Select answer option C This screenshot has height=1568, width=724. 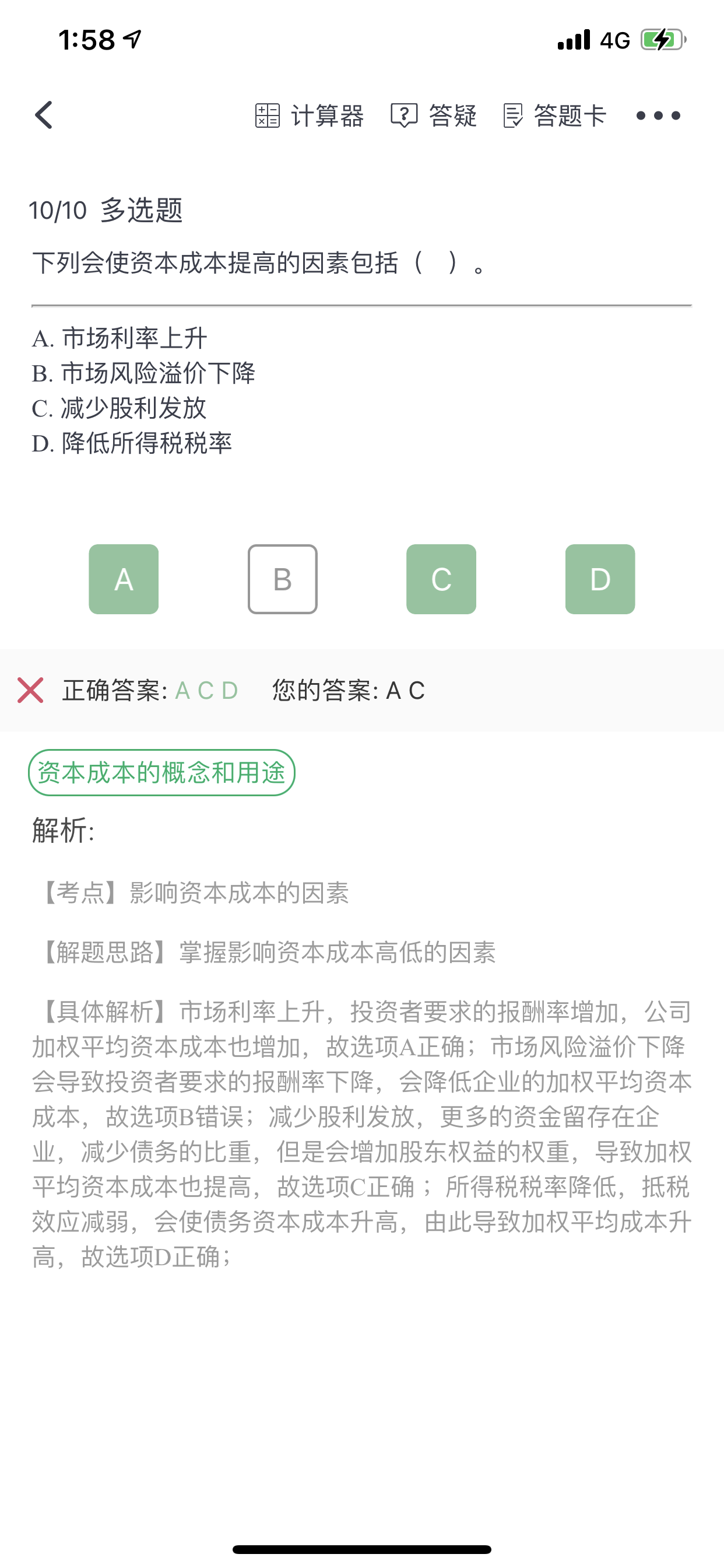coord(441,579)
